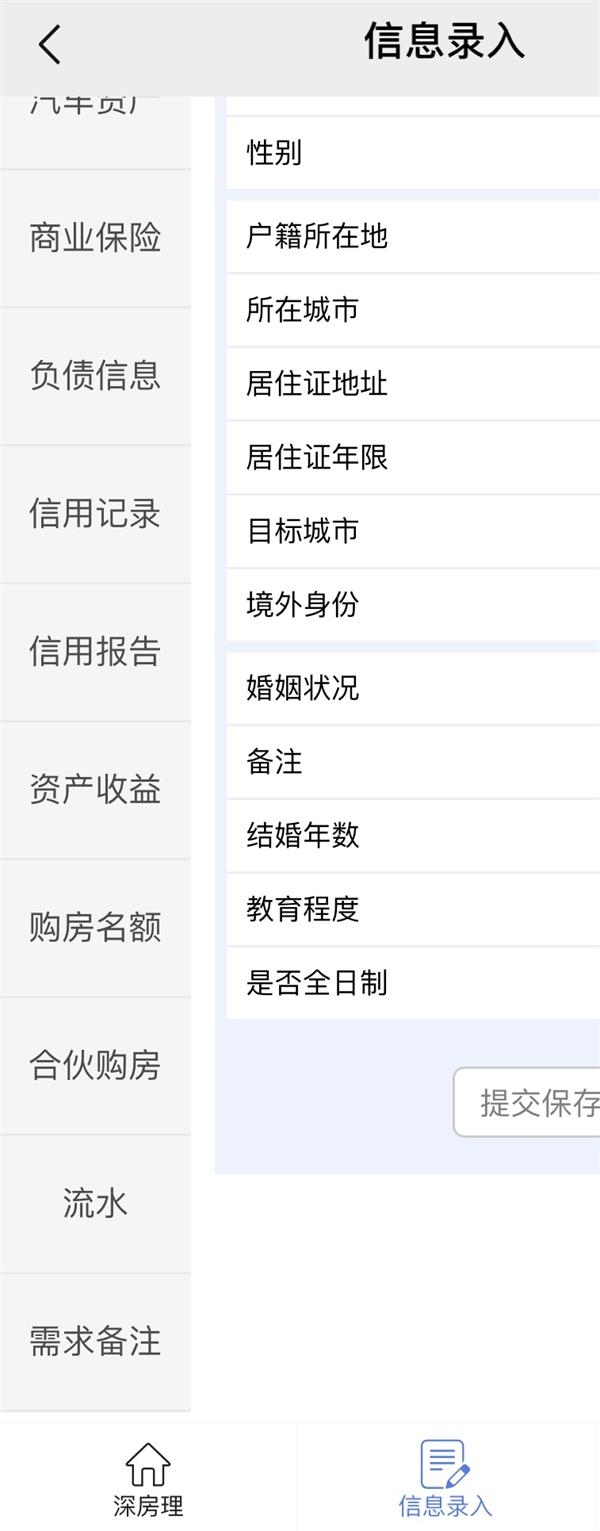Tap the 性别 field
Screen dimensions: 600x1531
point(412,153)
